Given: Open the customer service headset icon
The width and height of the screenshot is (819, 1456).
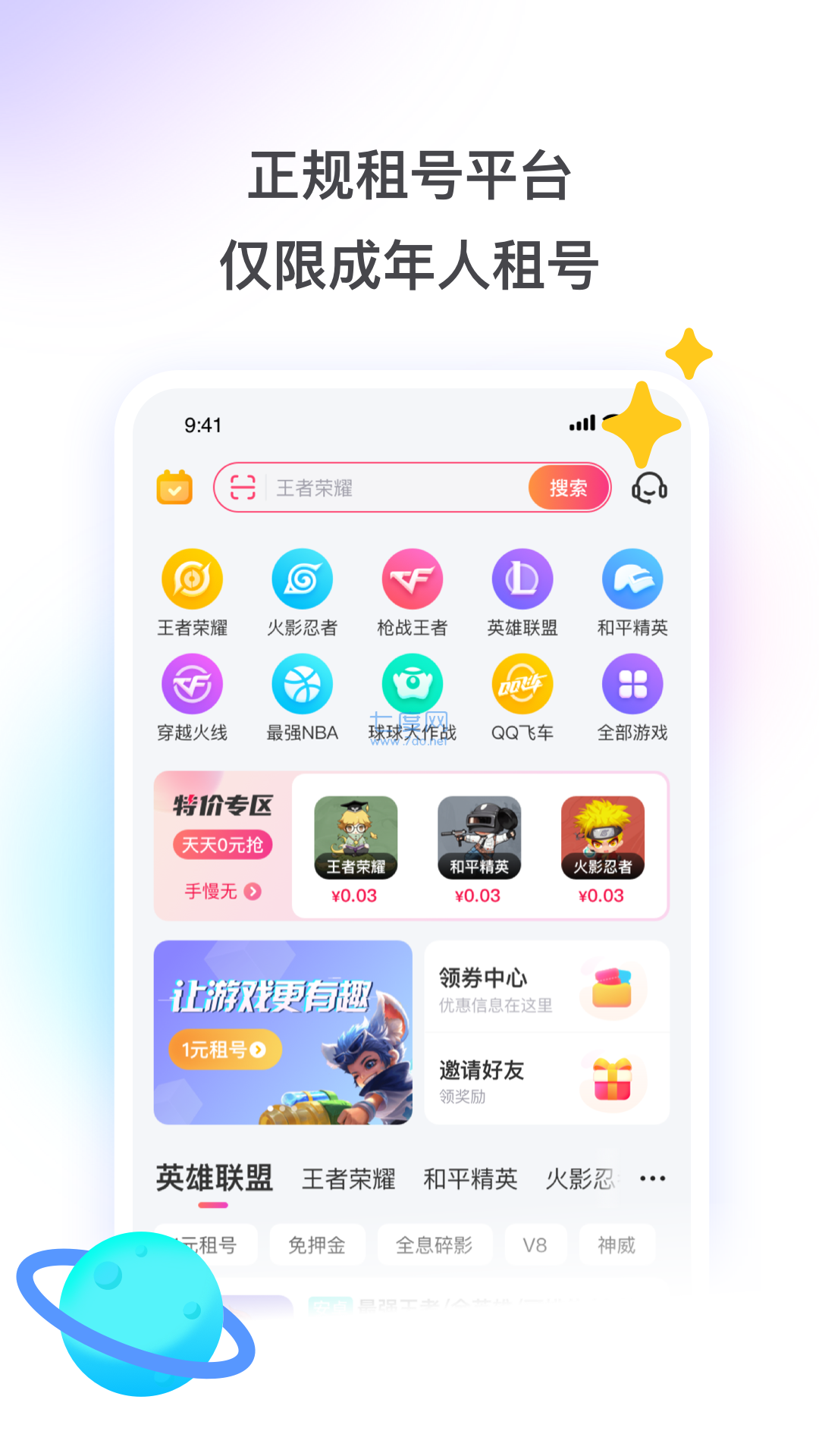Looking at the screenshot, I should click(649, 488).
